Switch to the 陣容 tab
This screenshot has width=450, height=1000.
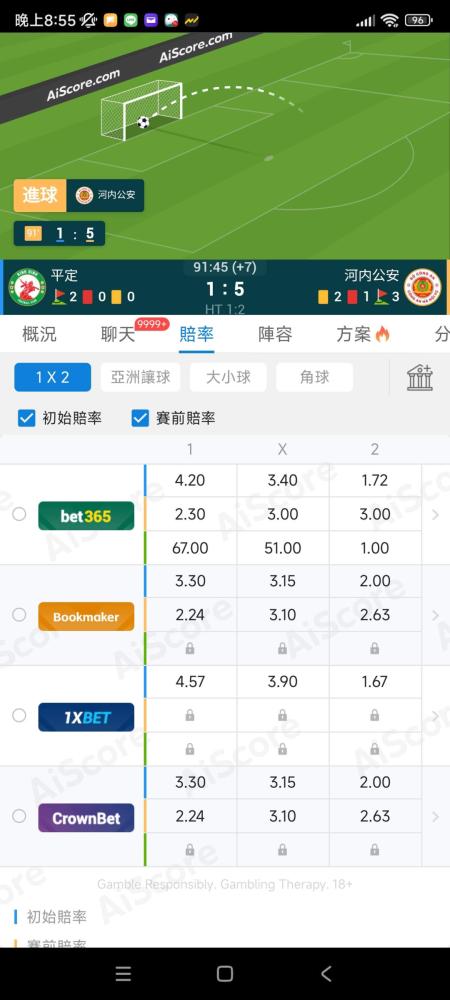(x=275, y=334)
